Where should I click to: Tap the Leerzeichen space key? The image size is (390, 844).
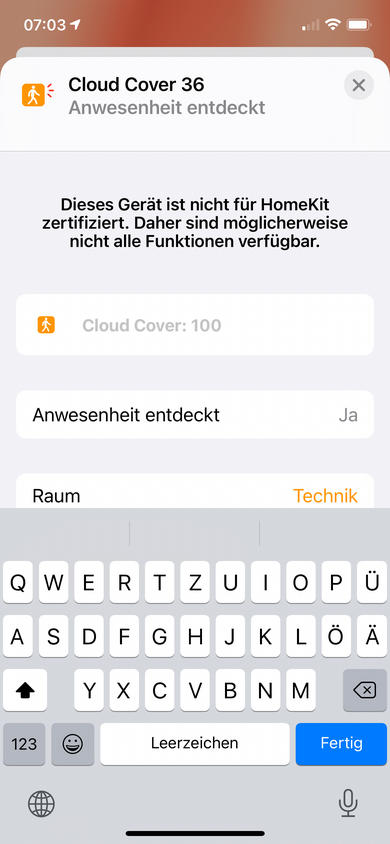pos(195,744)
